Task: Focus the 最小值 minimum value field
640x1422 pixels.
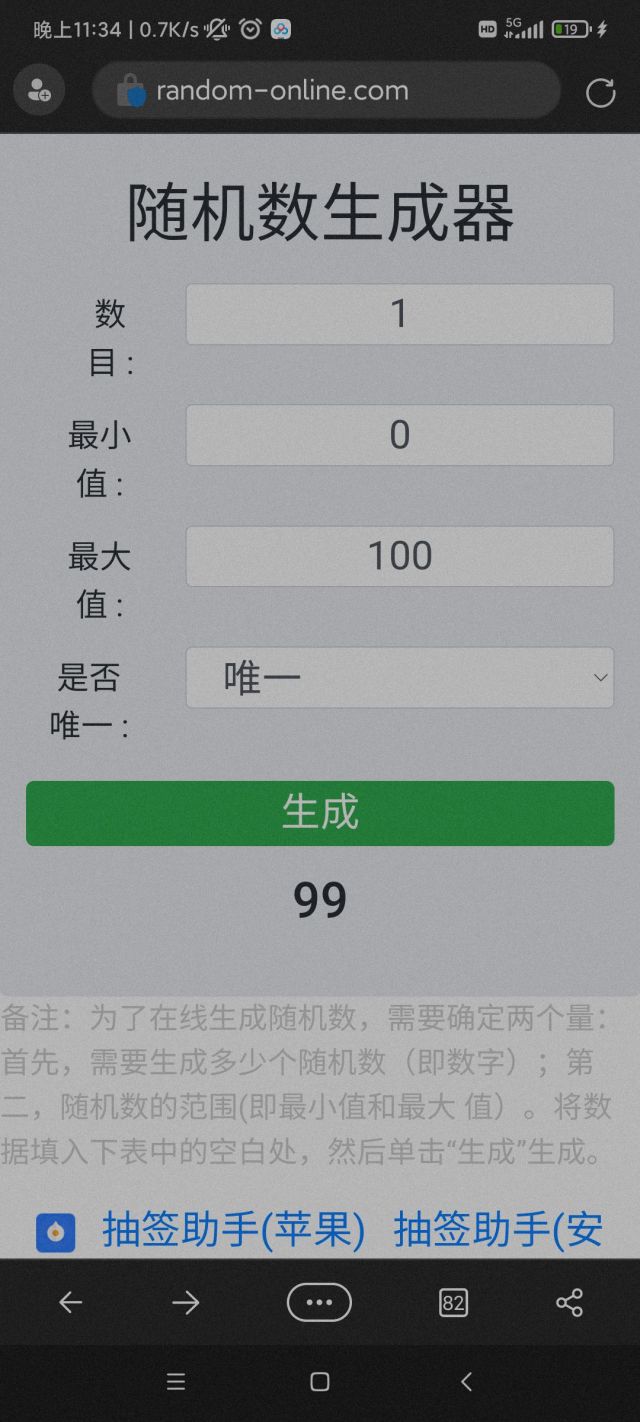Action: (x=400, y=435)
